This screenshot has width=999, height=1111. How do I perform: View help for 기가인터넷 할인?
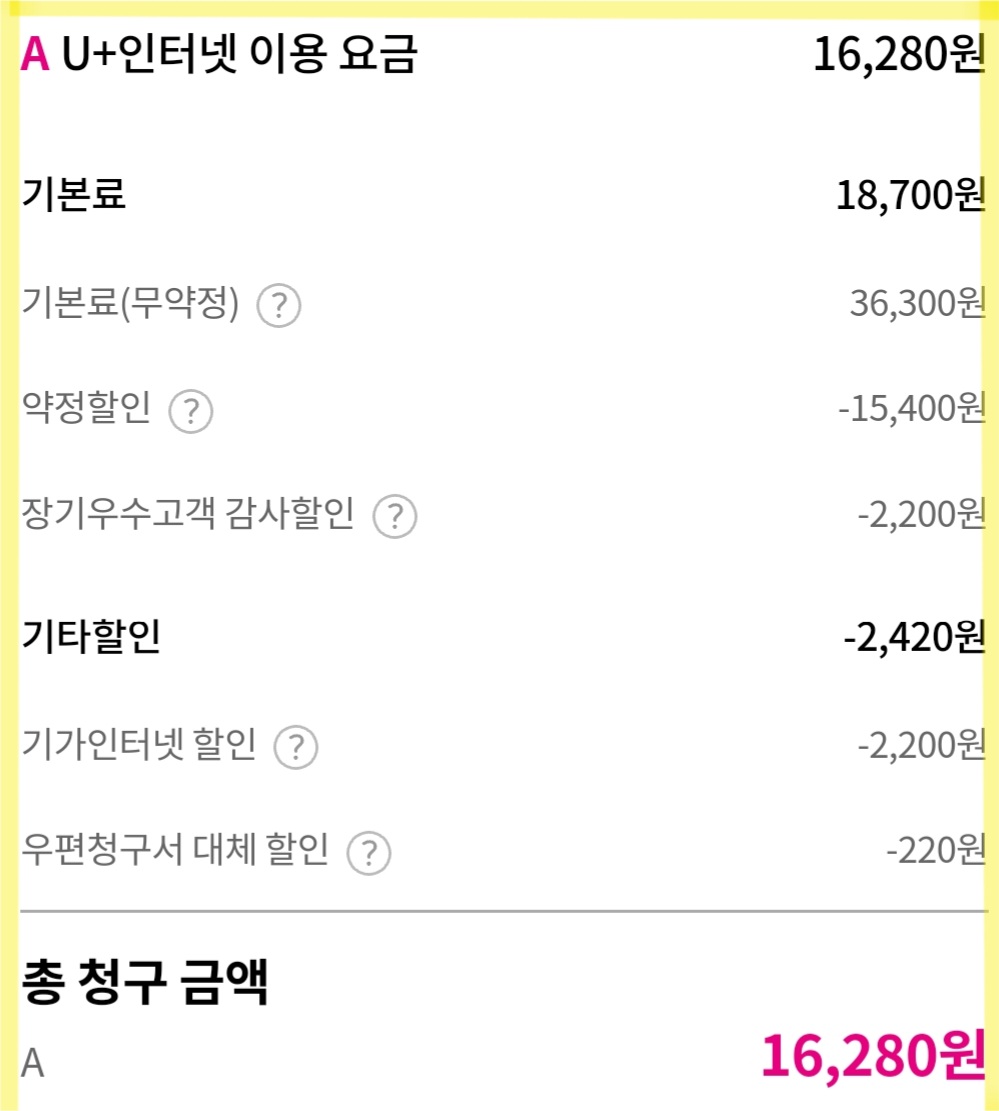pyautogui.click(x=296, y=747)
